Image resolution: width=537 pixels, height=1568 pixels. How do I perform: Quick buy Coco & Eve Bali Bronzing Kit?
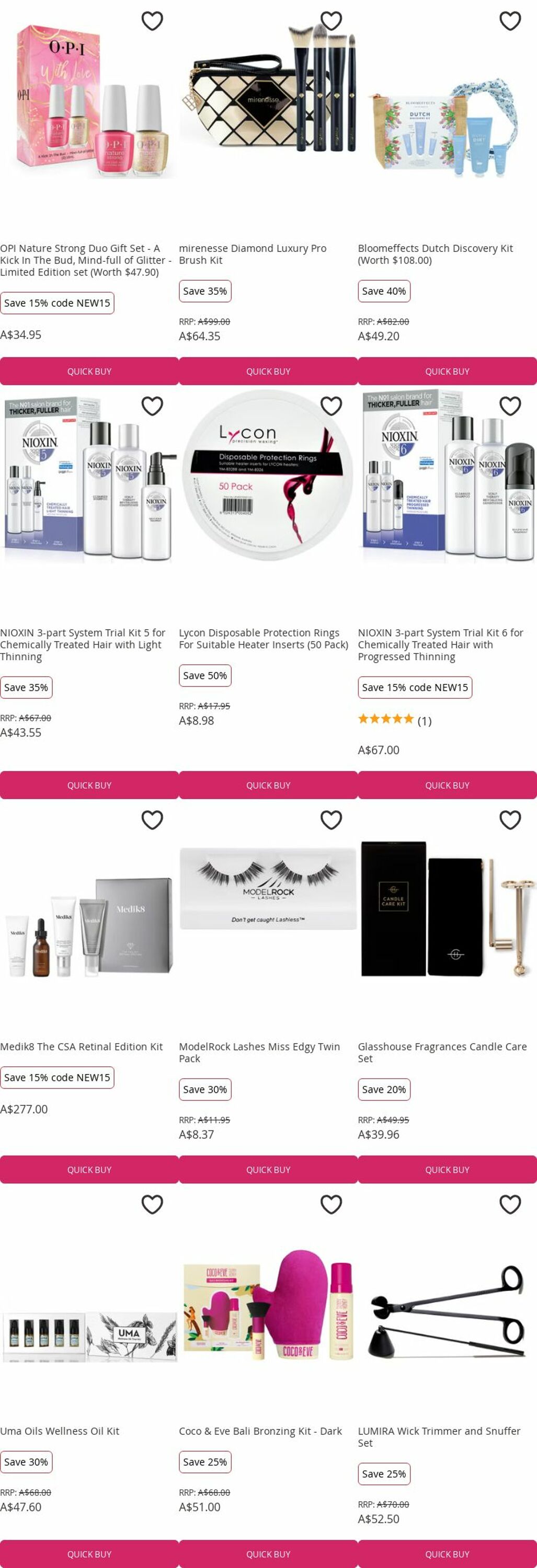(x=268, y=1553)
